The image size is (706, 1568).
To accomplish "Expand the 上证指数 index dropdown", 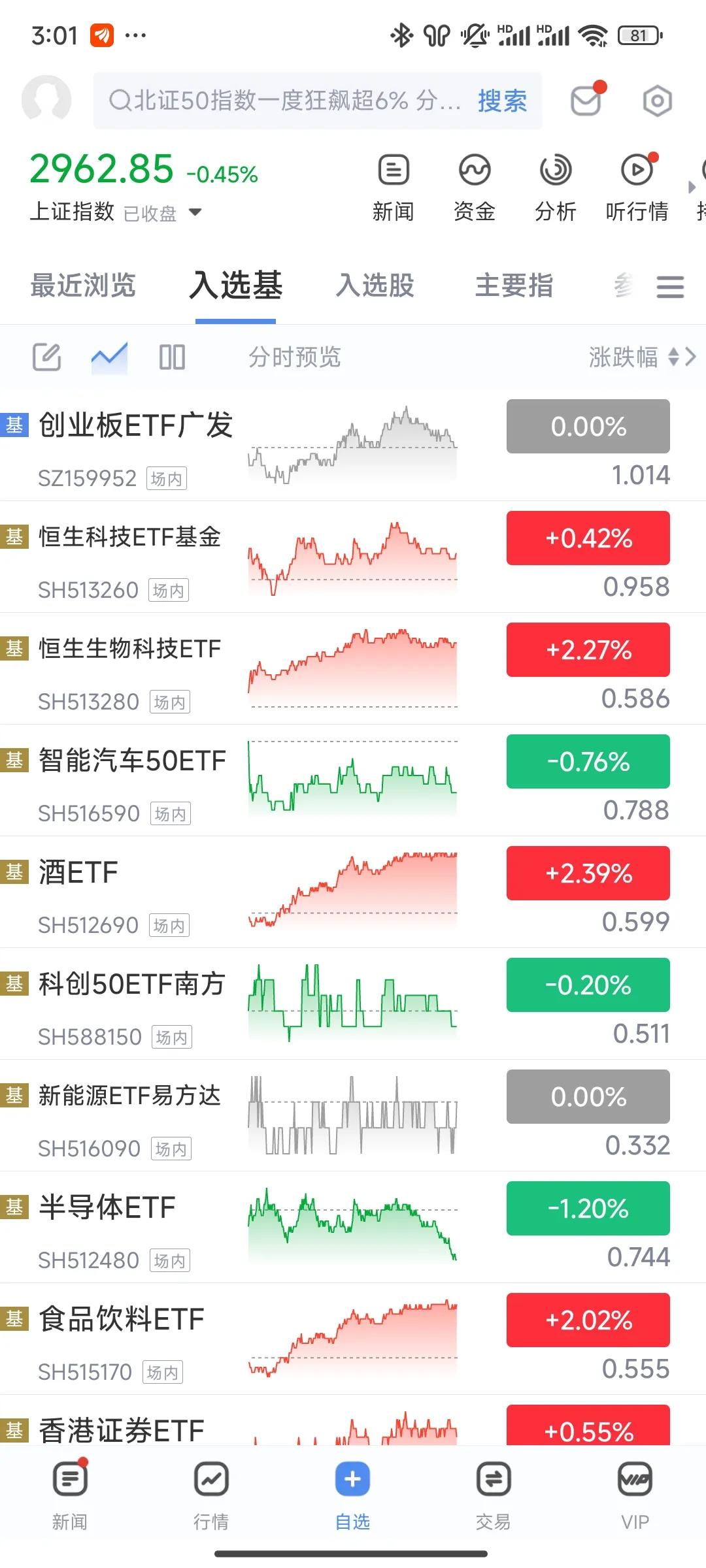I will click(195, 212).
